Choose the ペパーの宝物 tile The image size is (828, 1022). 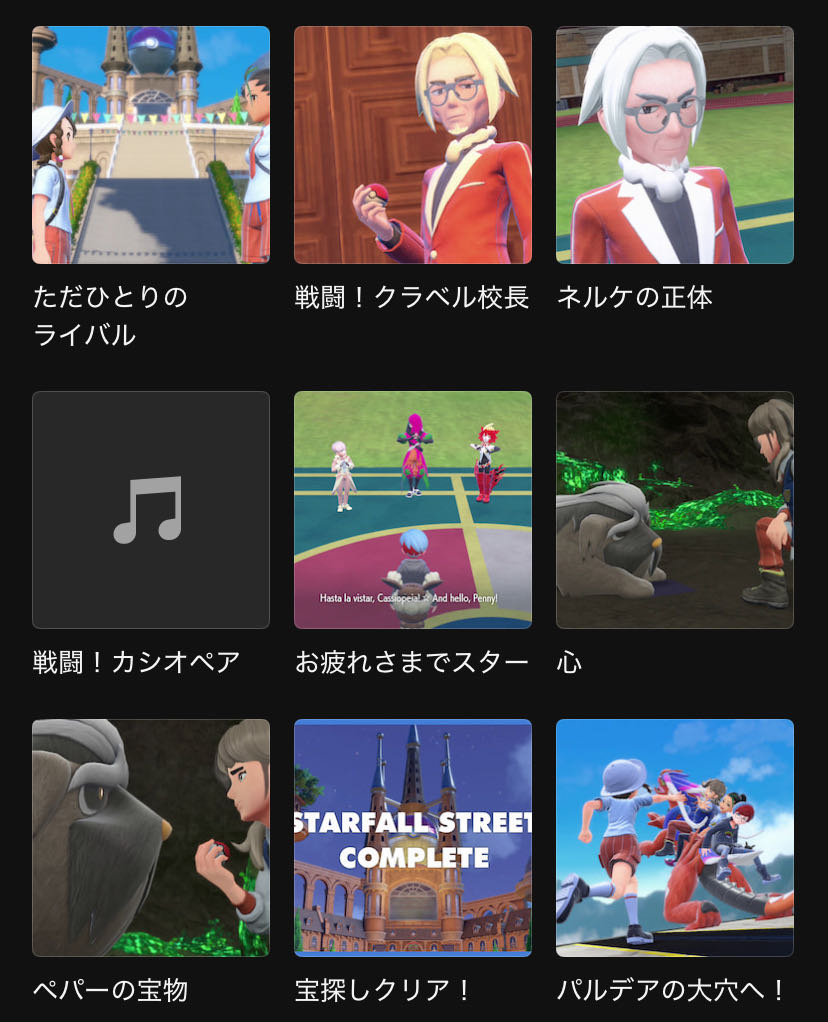[151, 838]
